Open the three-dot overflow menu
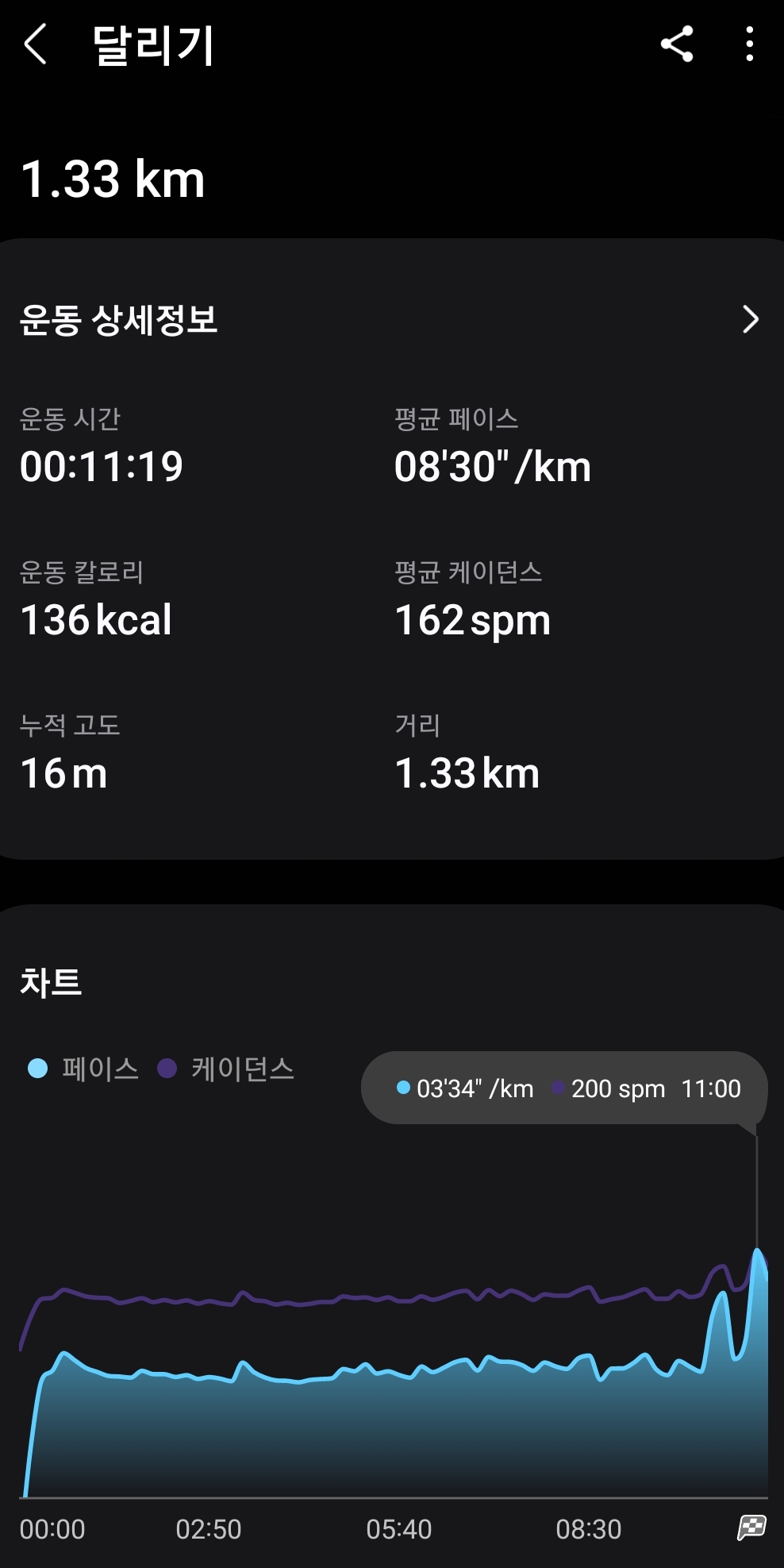This screenshot has width=784, height=1568. pyautogui.click(x=749, y=44)
